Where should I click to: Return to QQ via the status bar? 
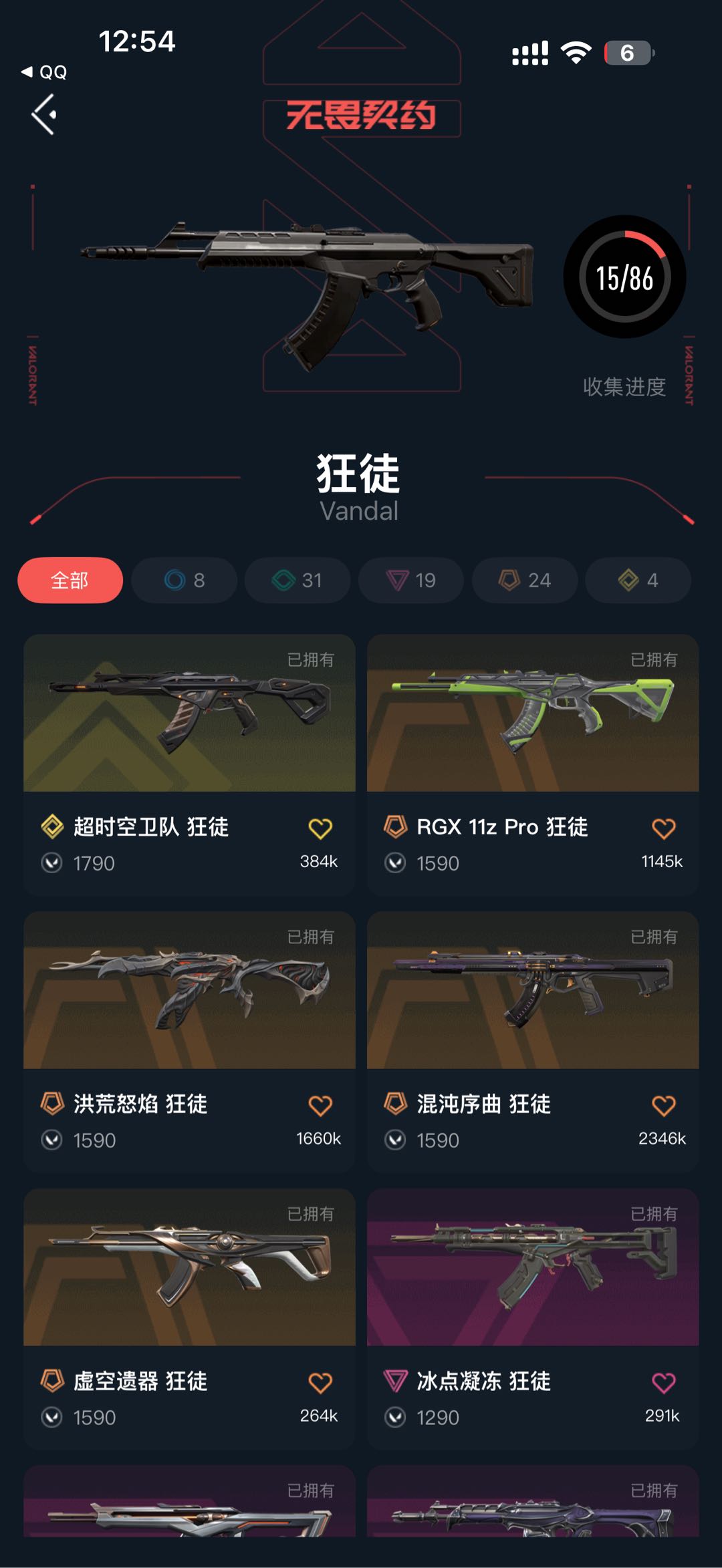44,72
